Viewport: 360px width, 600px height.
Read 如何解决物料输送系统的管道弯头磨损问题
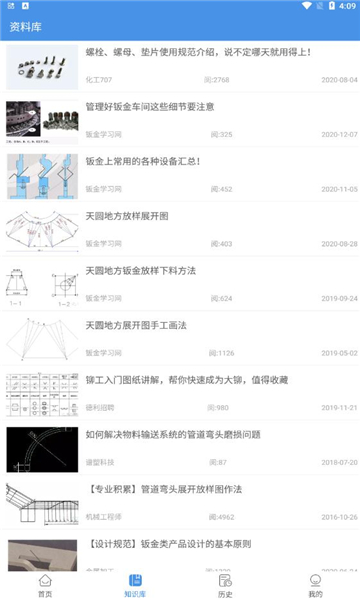[x=180, y=450]
